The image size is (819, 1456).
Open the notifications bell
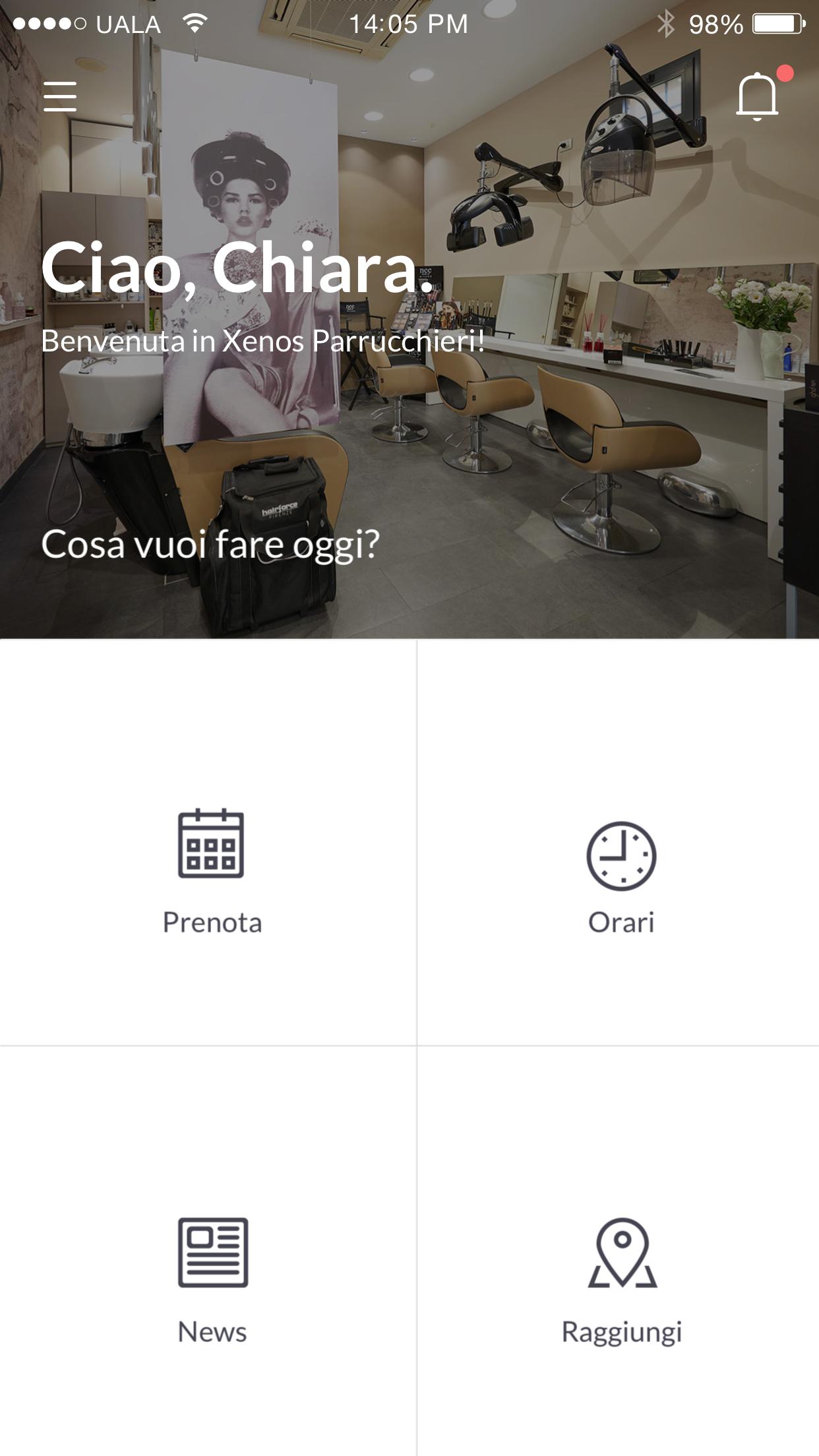tap(758, 96)
